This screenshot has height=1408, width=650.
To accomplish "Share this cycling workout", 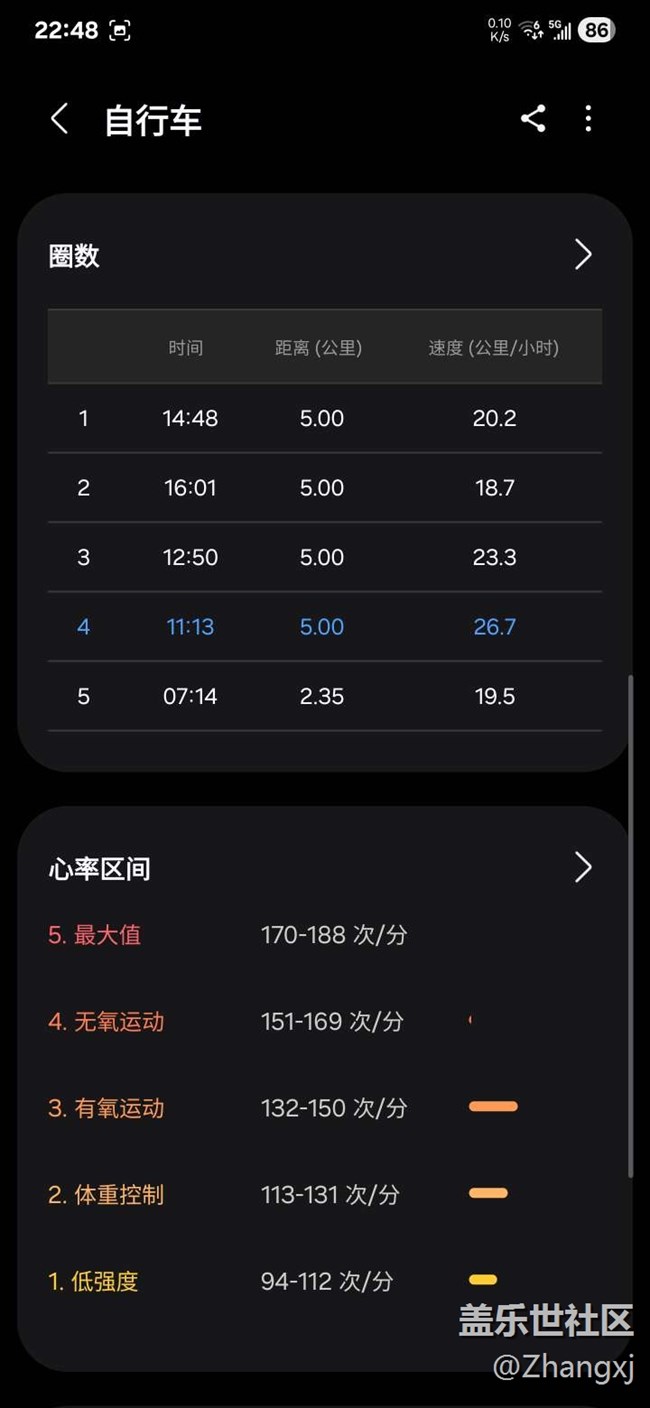I will click(x=533, y=119).
